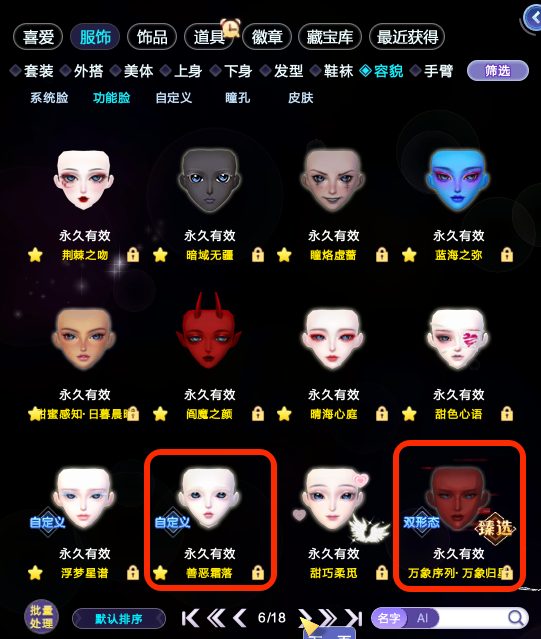This screenshot has width=541, height=639.
Task: Tap the search magnifier icon
Action: (516, 618)
